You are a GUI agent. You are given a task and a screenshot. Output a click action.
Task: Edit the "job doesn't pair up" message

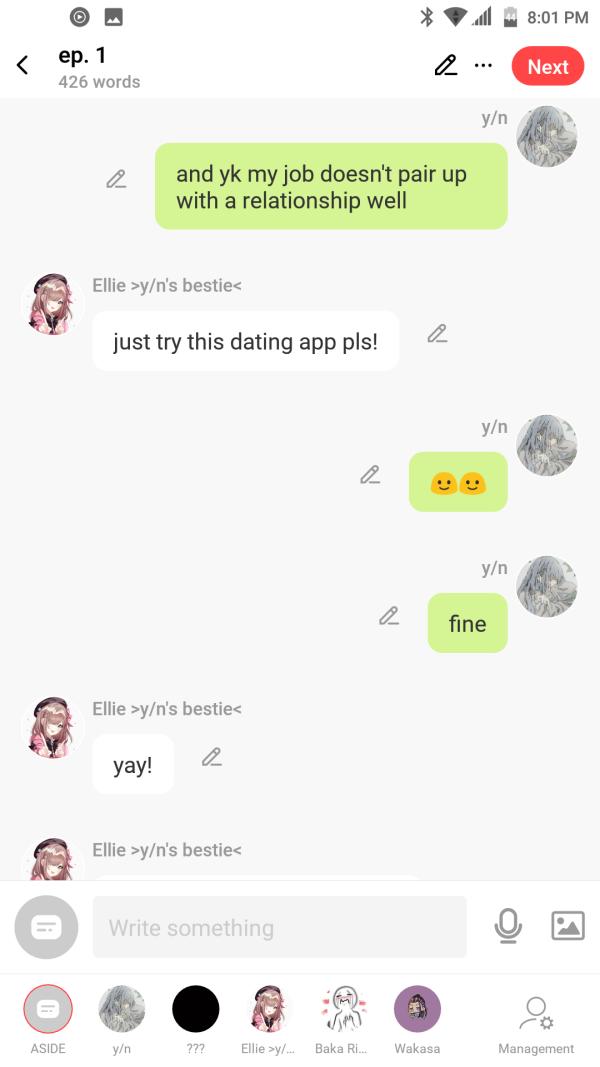pyautogui.click(x=117, y=180)
